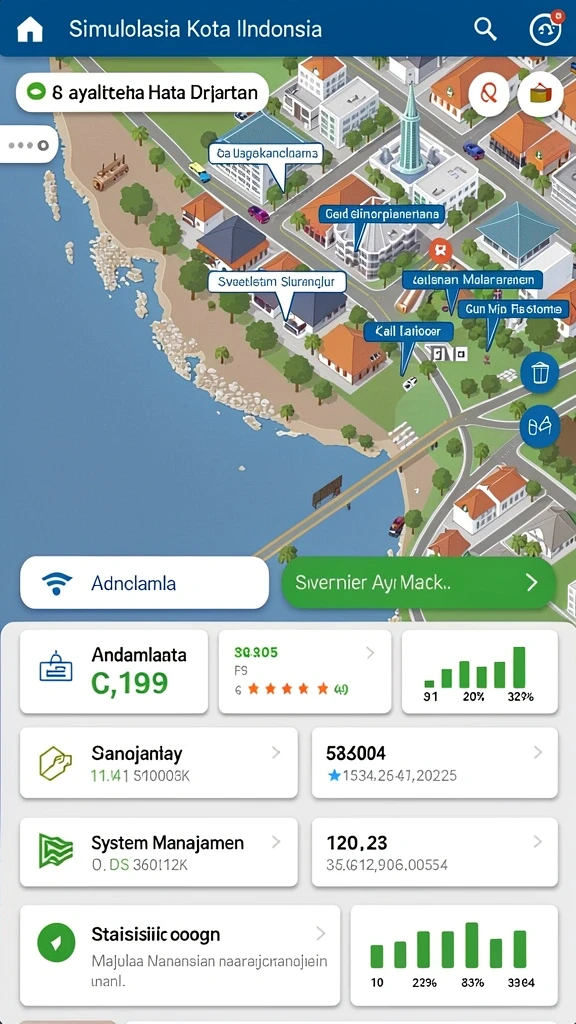Open the three-dots side handle

(29, 145)
